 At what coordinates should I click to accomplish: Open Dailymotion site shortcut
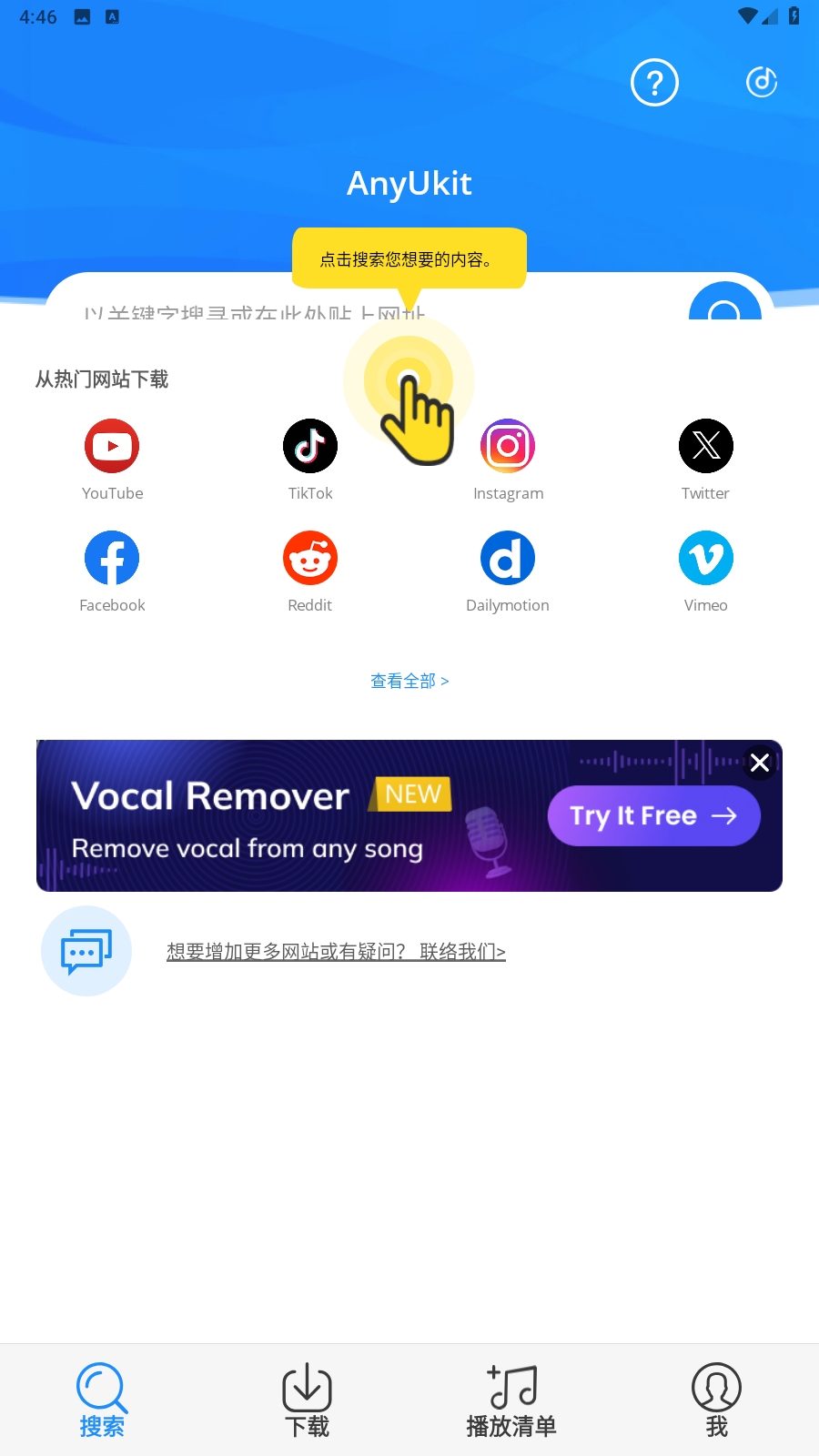point(508,558)
